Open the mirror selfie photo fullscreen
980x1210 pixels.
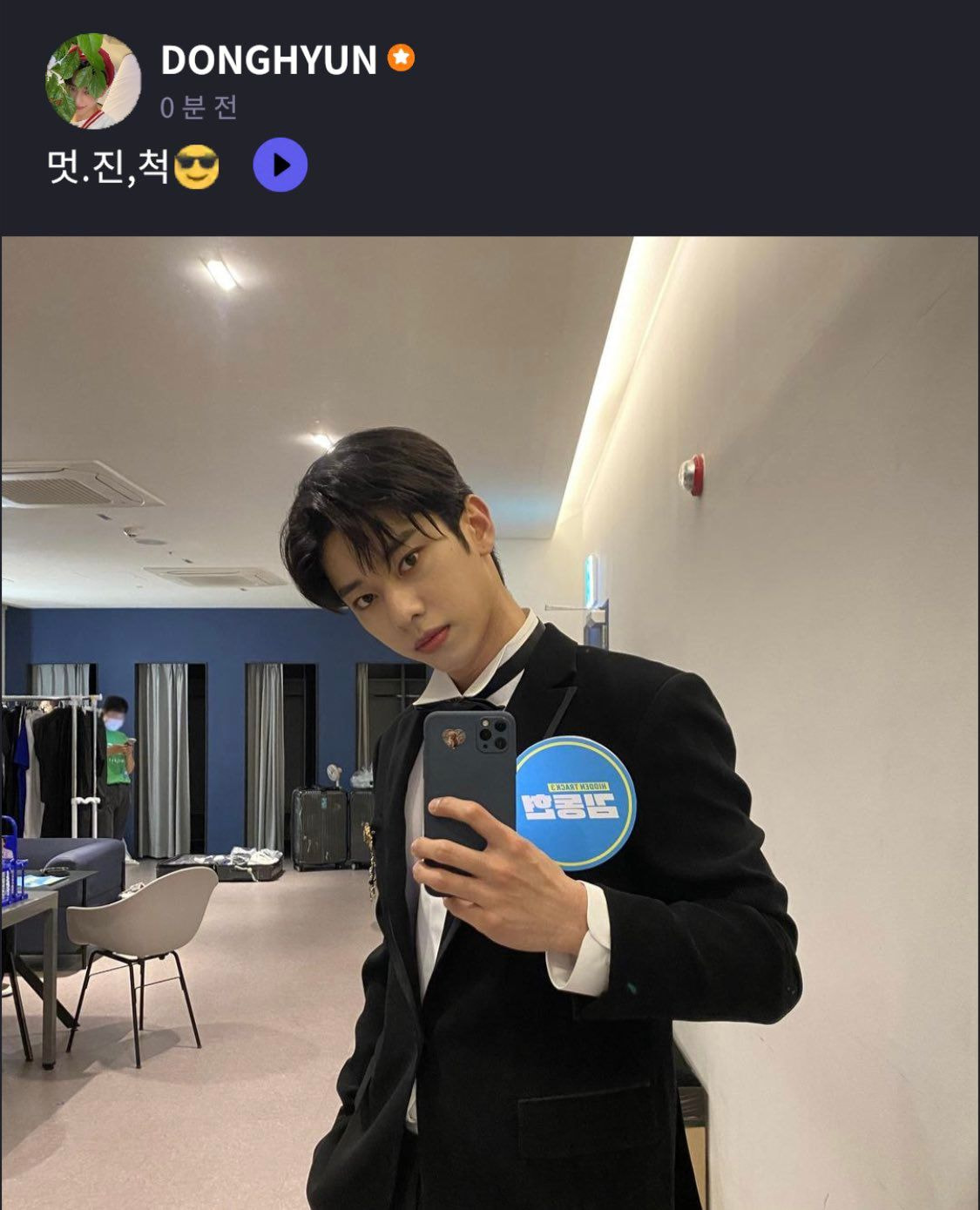490,721
